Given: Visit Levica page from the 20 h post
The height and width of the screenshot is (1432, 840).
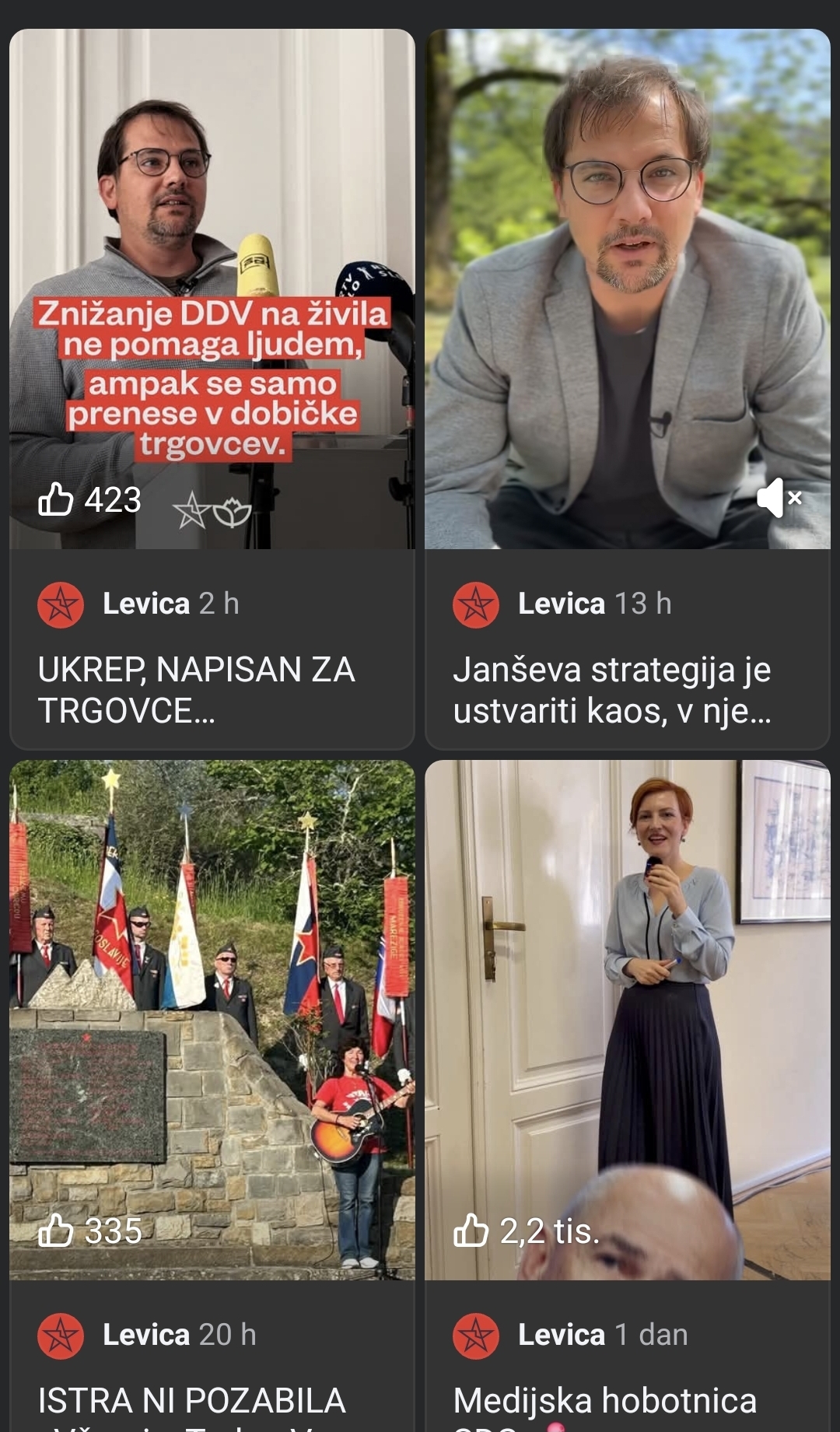Looking at the screenshot, I should click(61, 1336).
